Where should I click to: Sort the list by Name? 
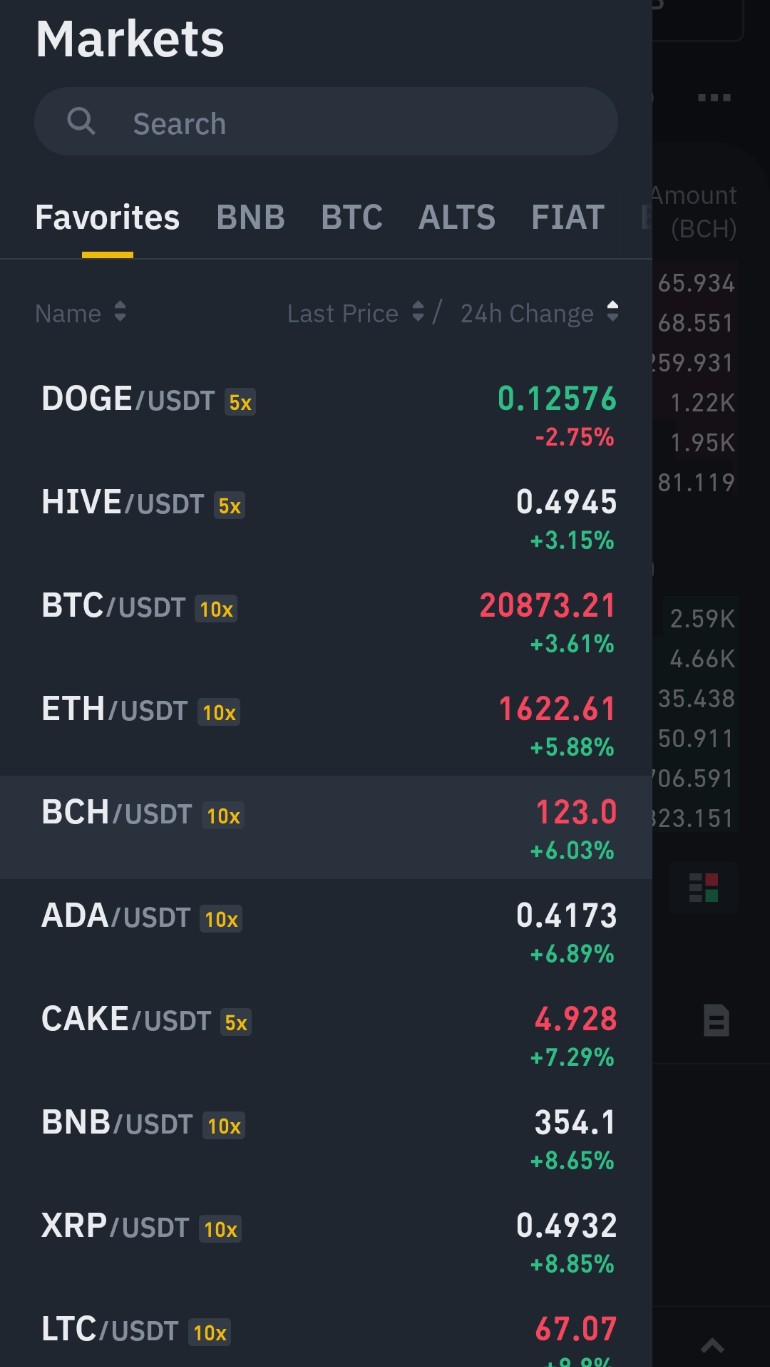[81, 313]
